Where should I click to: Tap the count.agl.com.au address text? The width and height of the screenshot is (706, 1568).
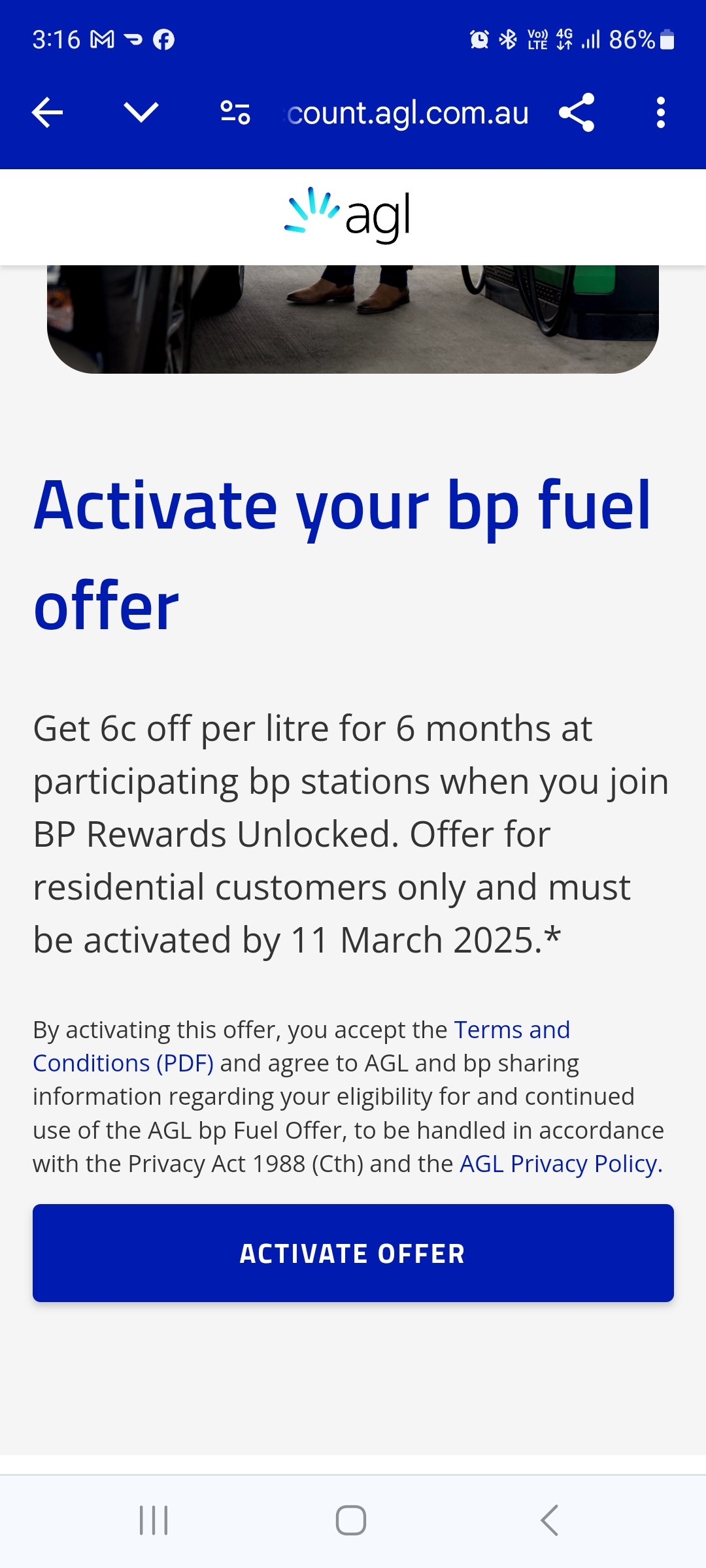pyautogui.click(x=408, y=114)
